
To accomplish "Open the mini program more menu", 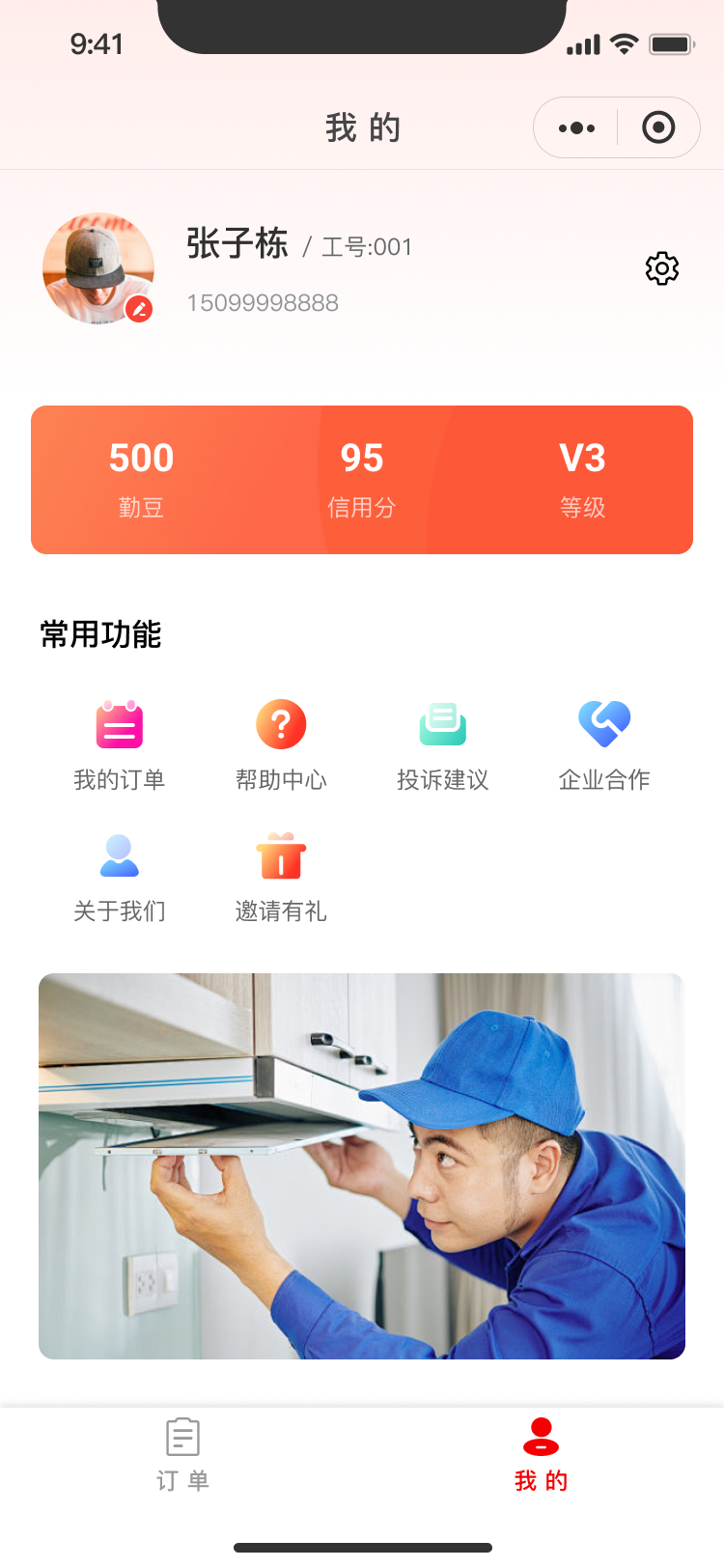I will click(576, 127).
